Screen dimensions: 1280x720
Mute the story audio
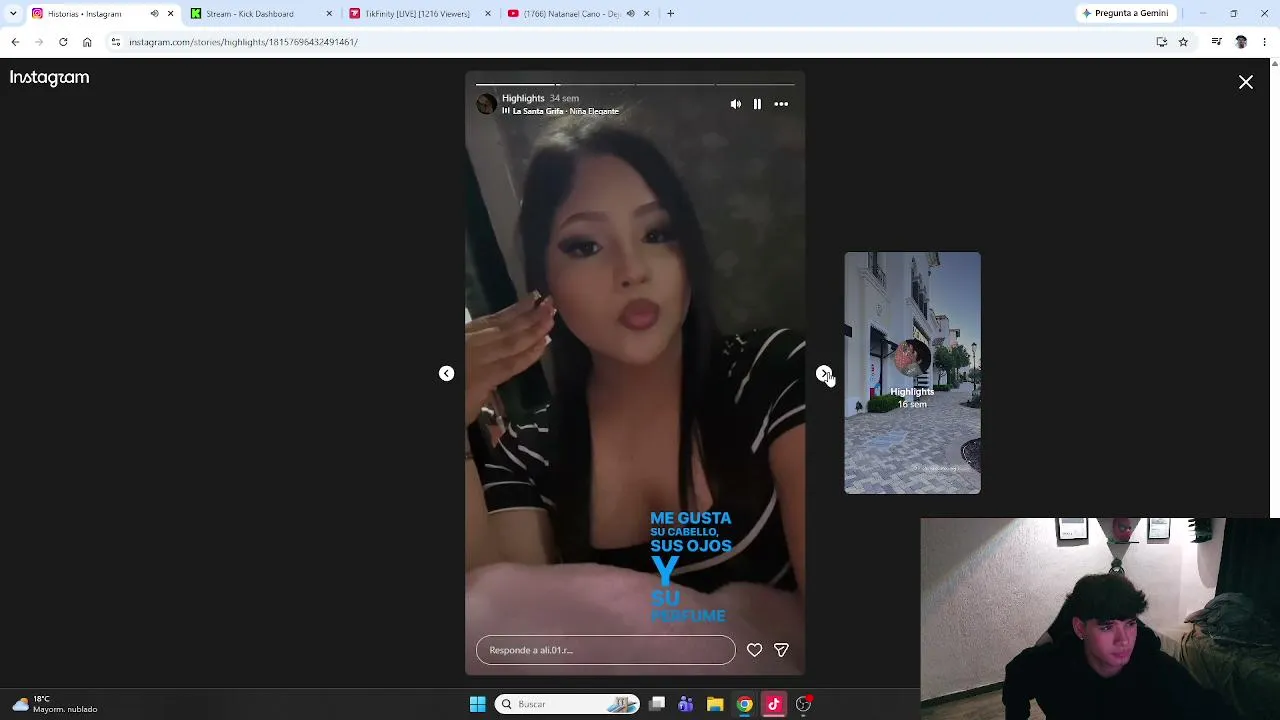click(736, 104)
